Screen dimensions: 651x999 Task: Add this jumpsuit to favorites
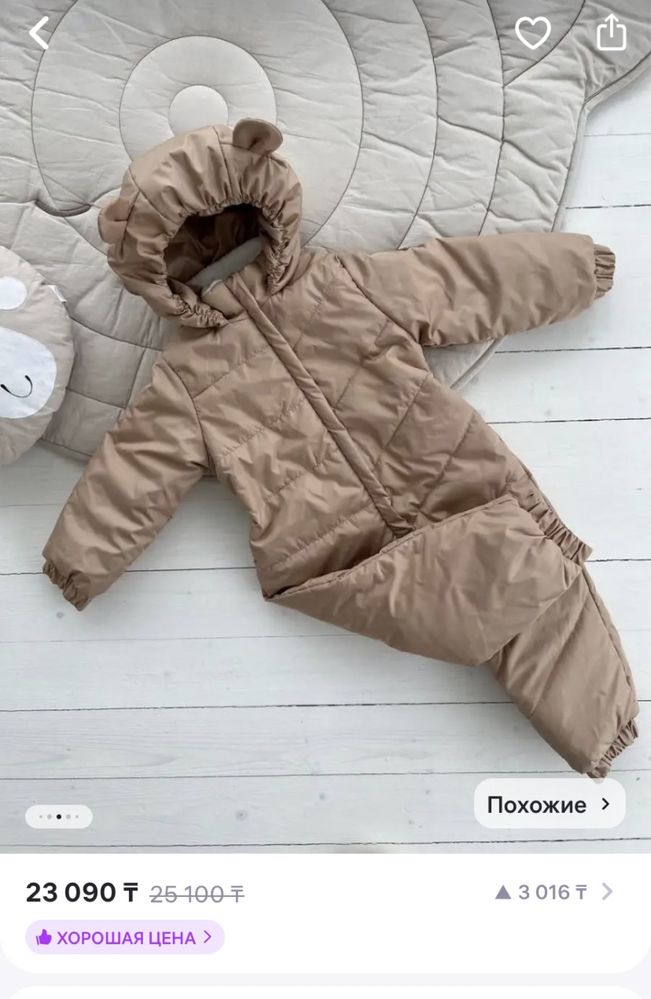pyautogui.click(x=533, y=33)
